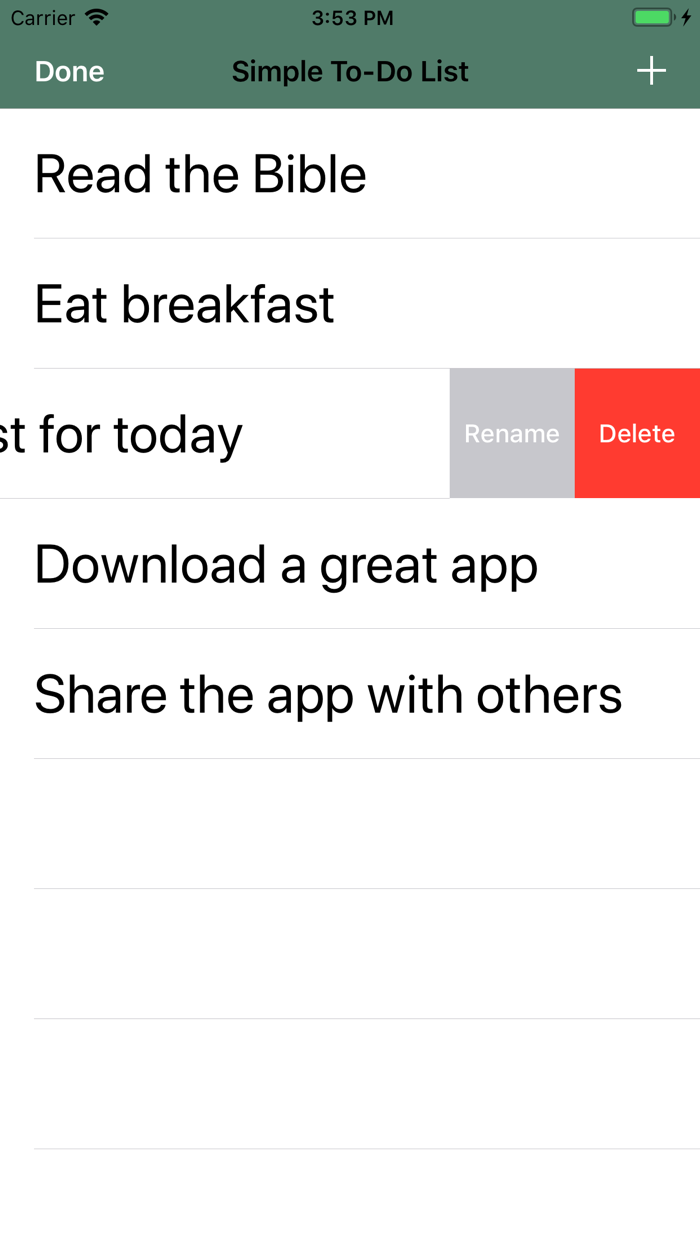
Task: Delete the swiped to-do item
Action: [637, 433]
